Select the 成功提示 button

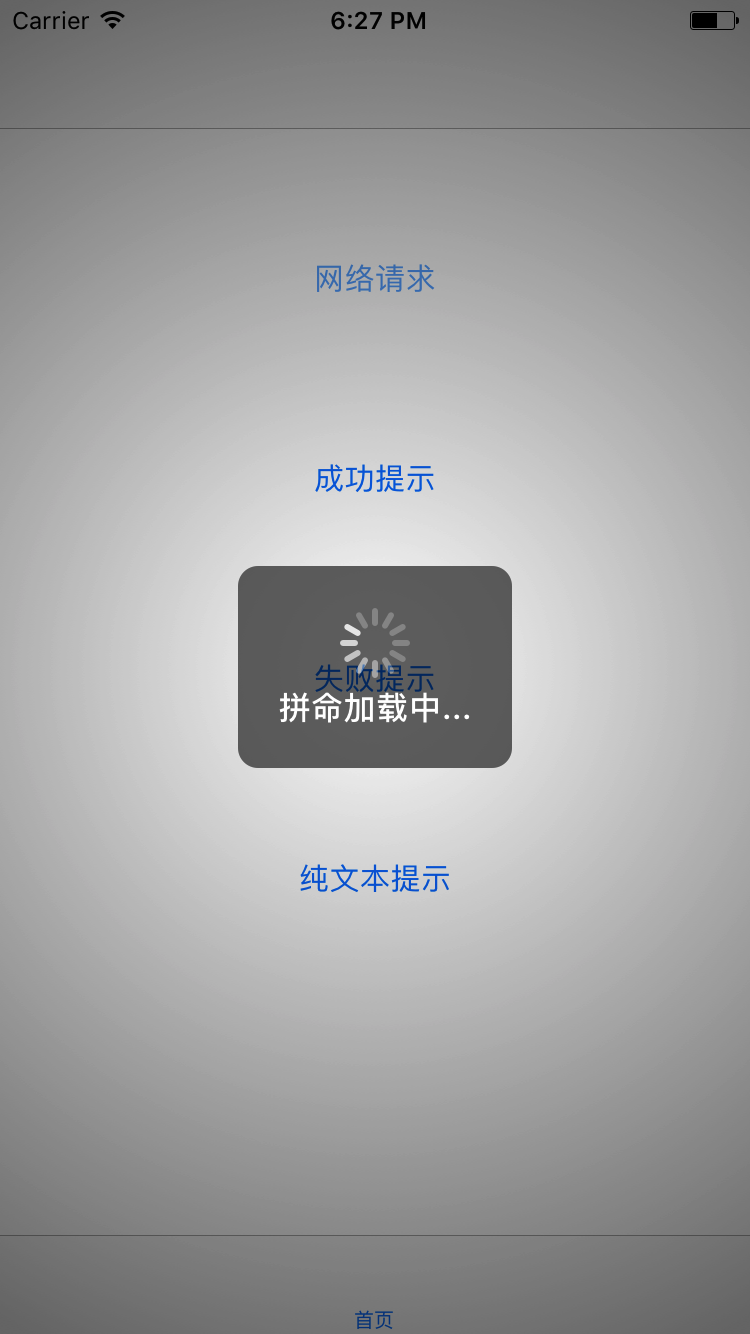(375, 479)
